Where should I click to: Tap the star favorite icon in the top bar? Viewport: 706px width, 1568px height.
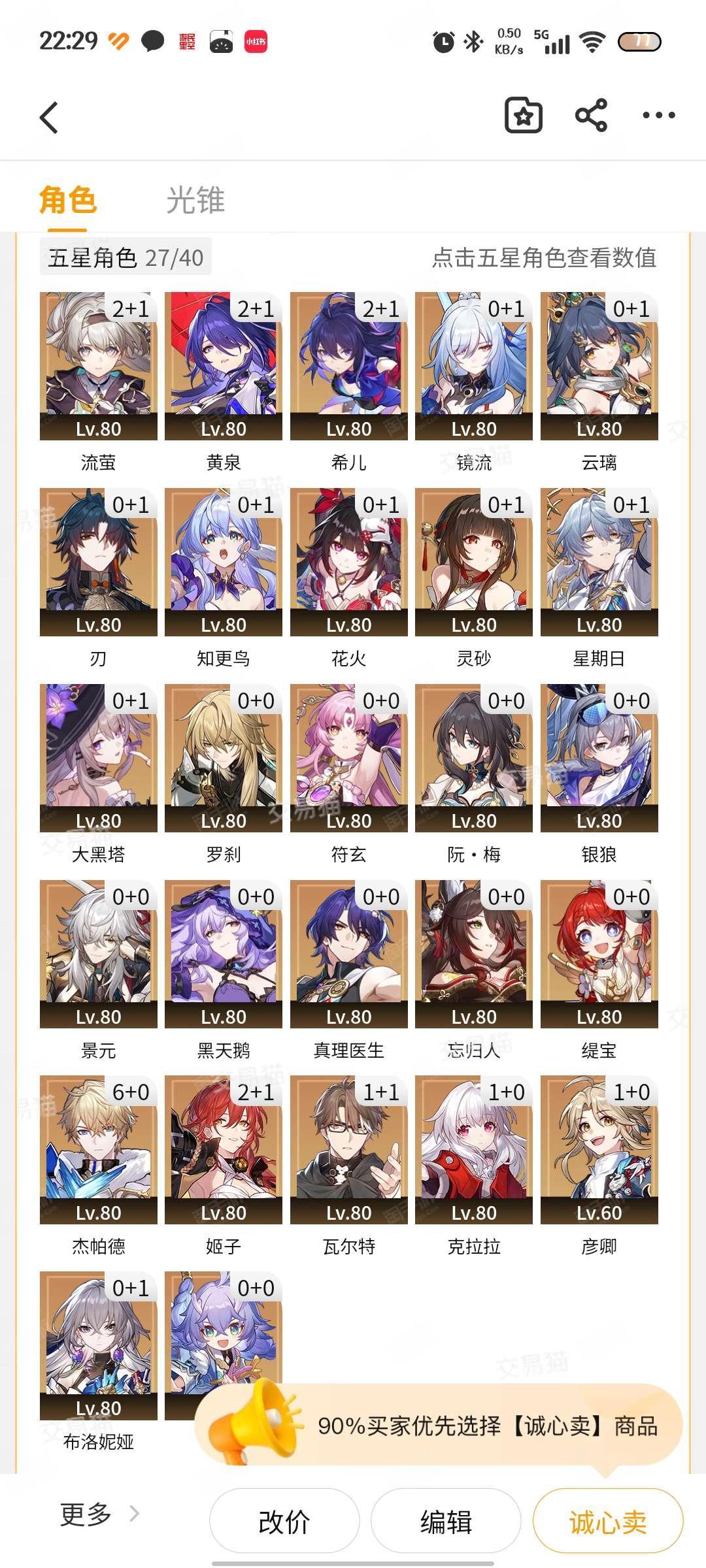click(x=523, y=116)
